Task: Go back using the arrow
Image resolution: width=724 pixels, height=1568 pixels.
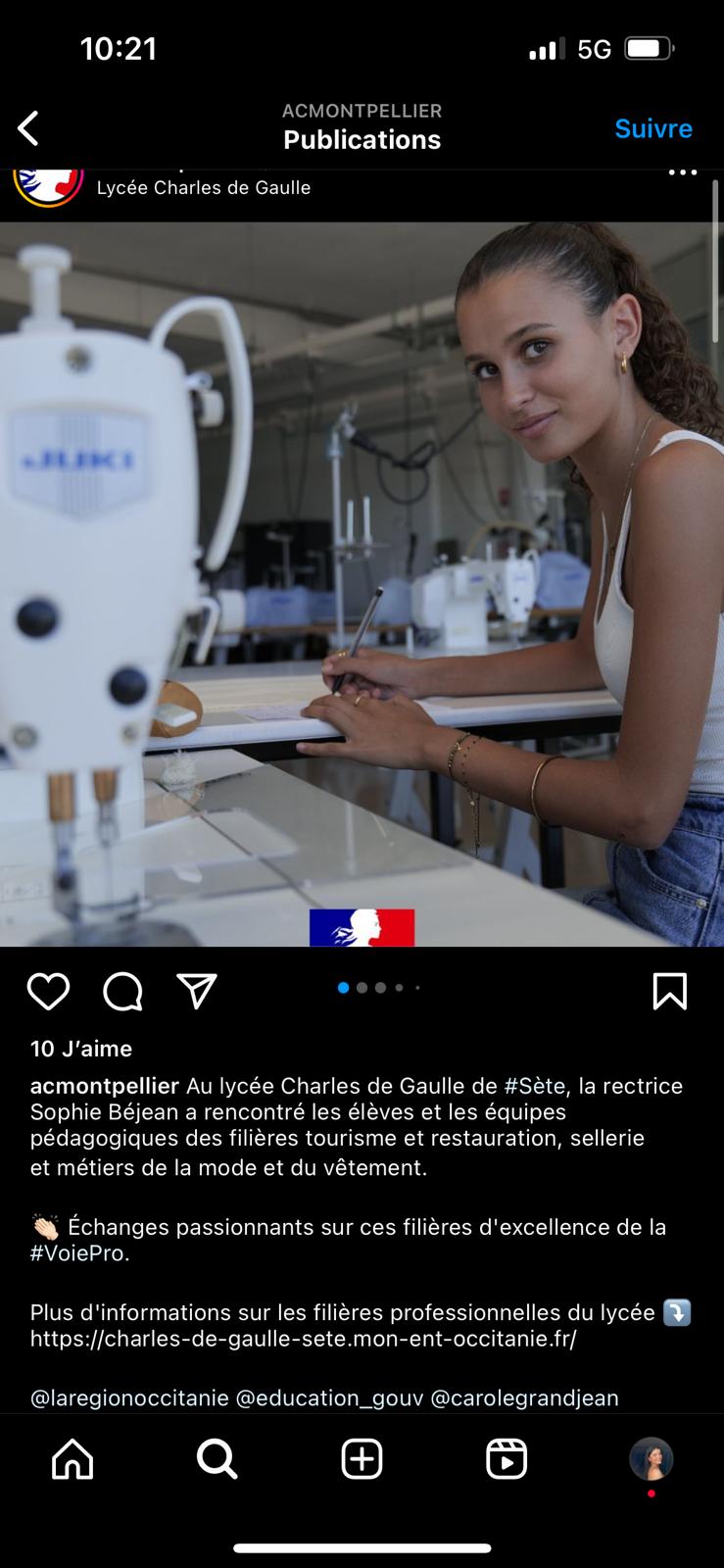Action: [x=28, y=128]
